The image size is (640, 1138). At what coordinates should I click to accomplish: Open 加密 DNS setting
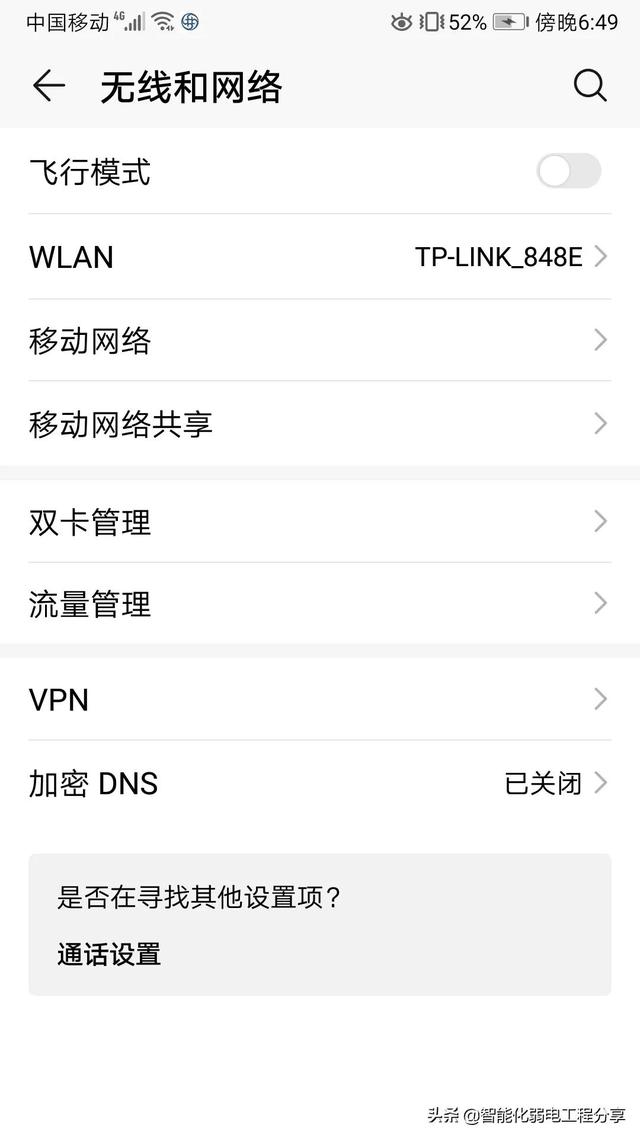(x=320, y=783)
